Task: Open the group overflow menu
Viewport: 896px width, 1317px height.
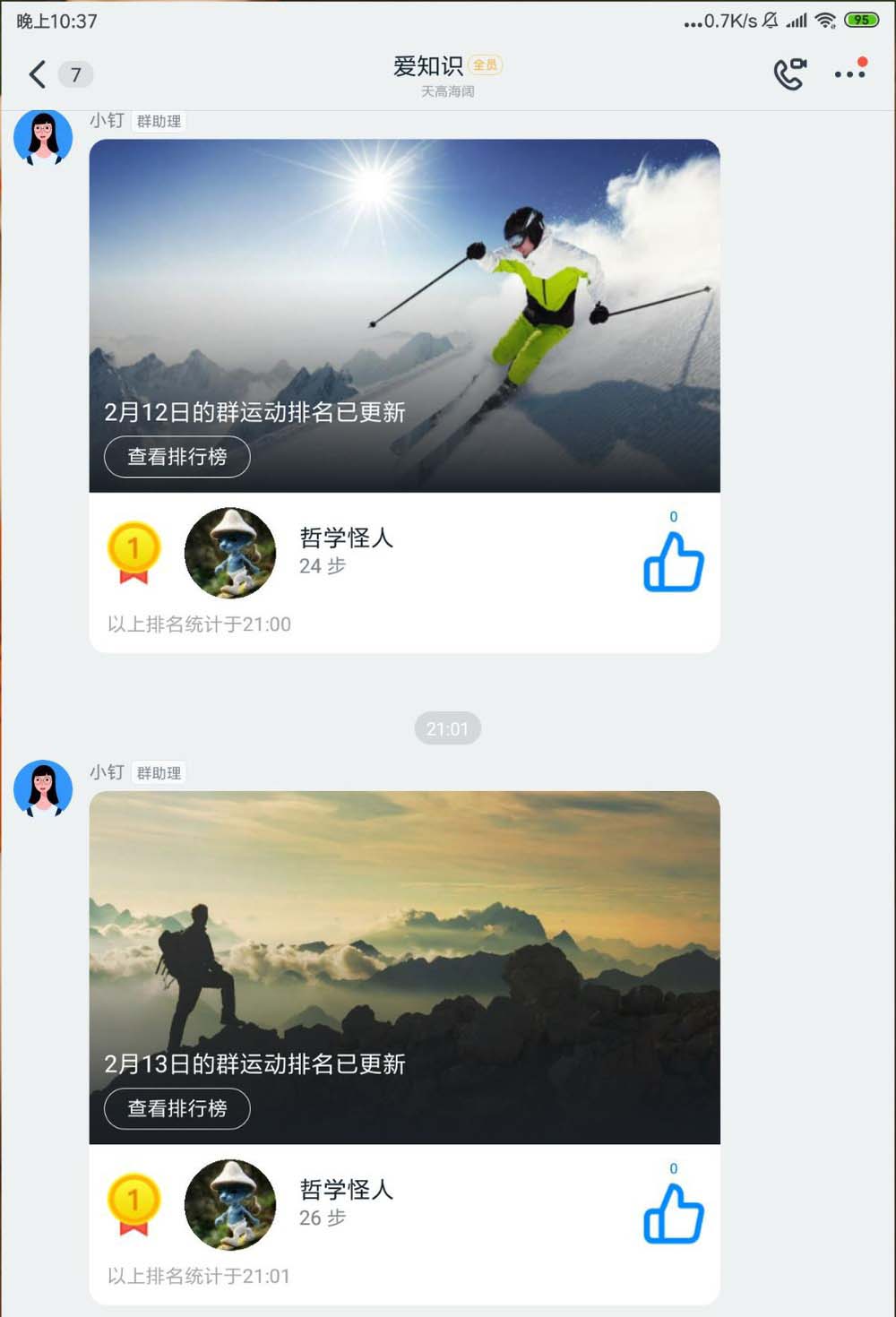Action: pyautogui.click(x=849, y=74)
